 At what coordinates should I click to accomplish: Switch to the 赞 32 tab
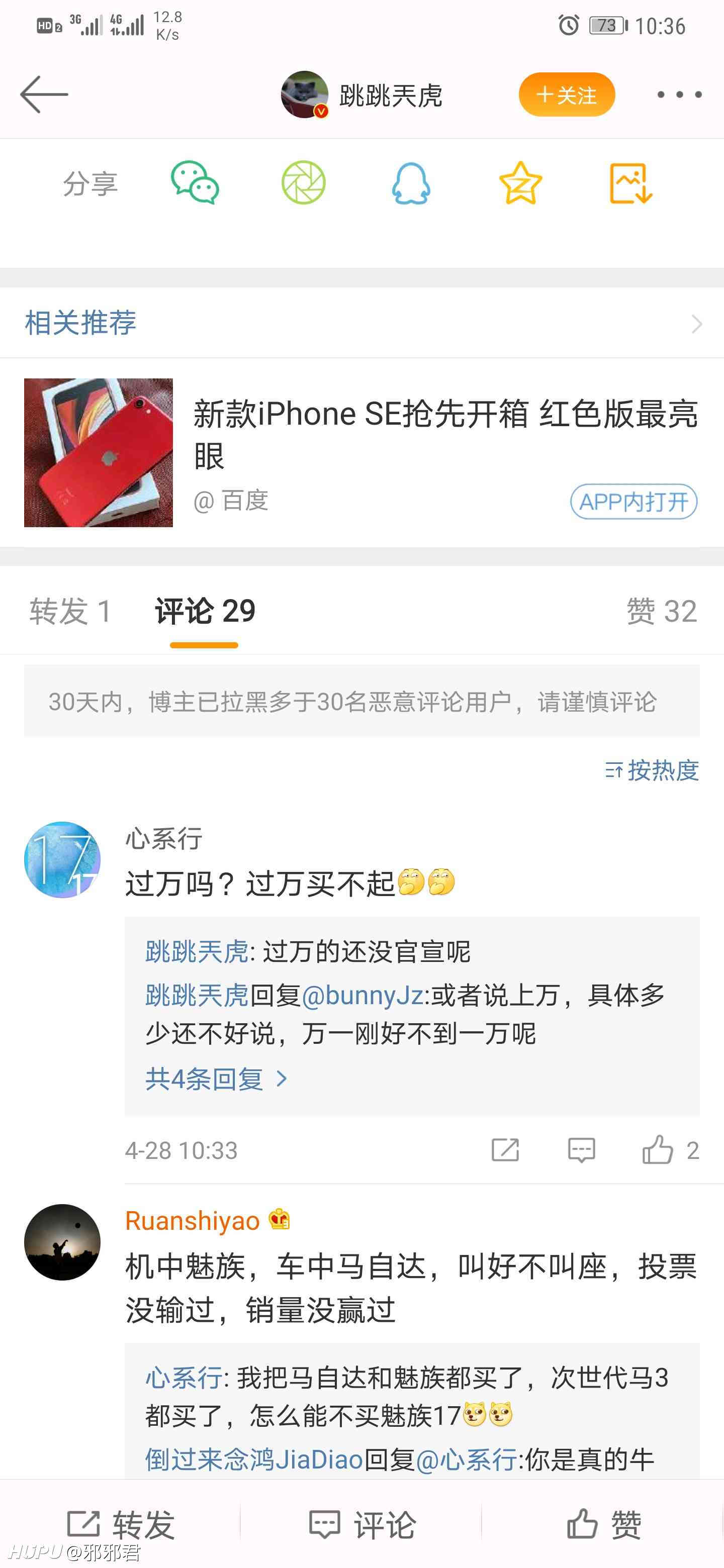click(662, 611)
